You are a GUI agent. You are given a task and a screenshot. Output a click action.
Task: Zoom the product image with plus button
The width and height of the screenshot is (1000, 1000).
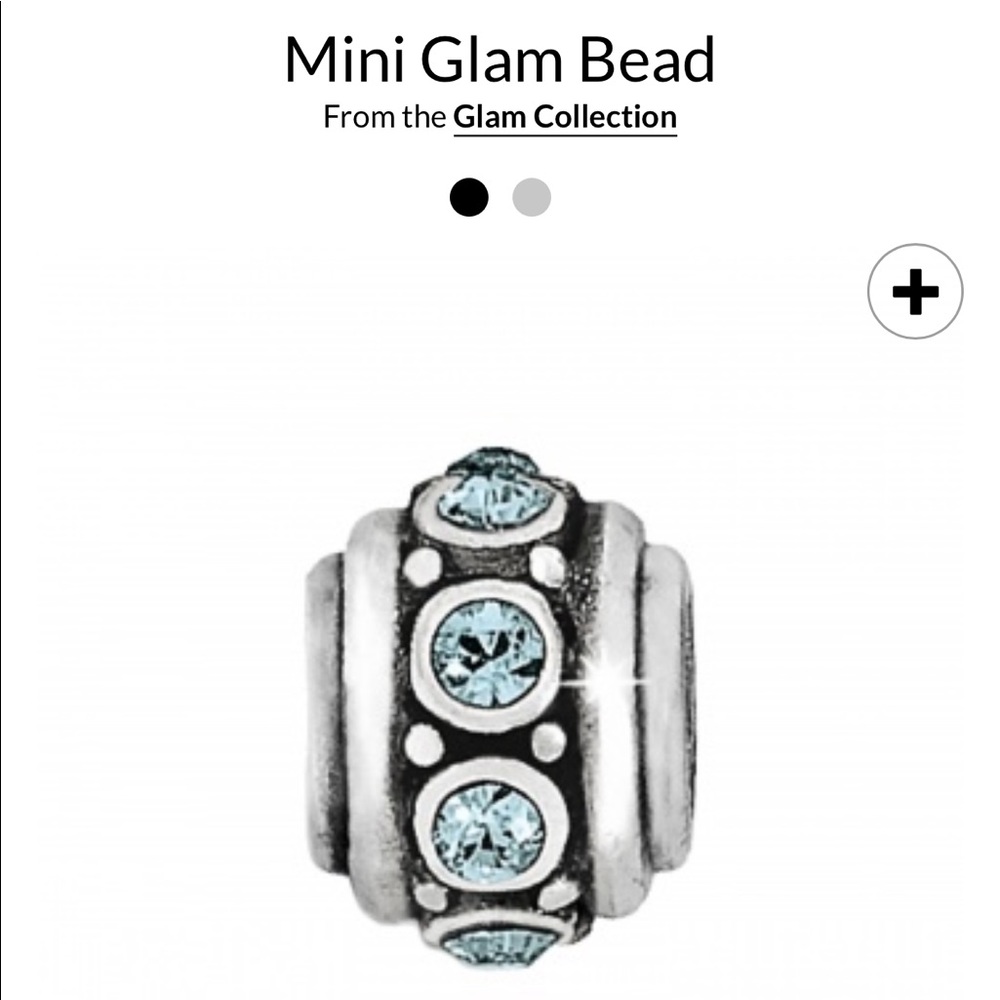915,292
